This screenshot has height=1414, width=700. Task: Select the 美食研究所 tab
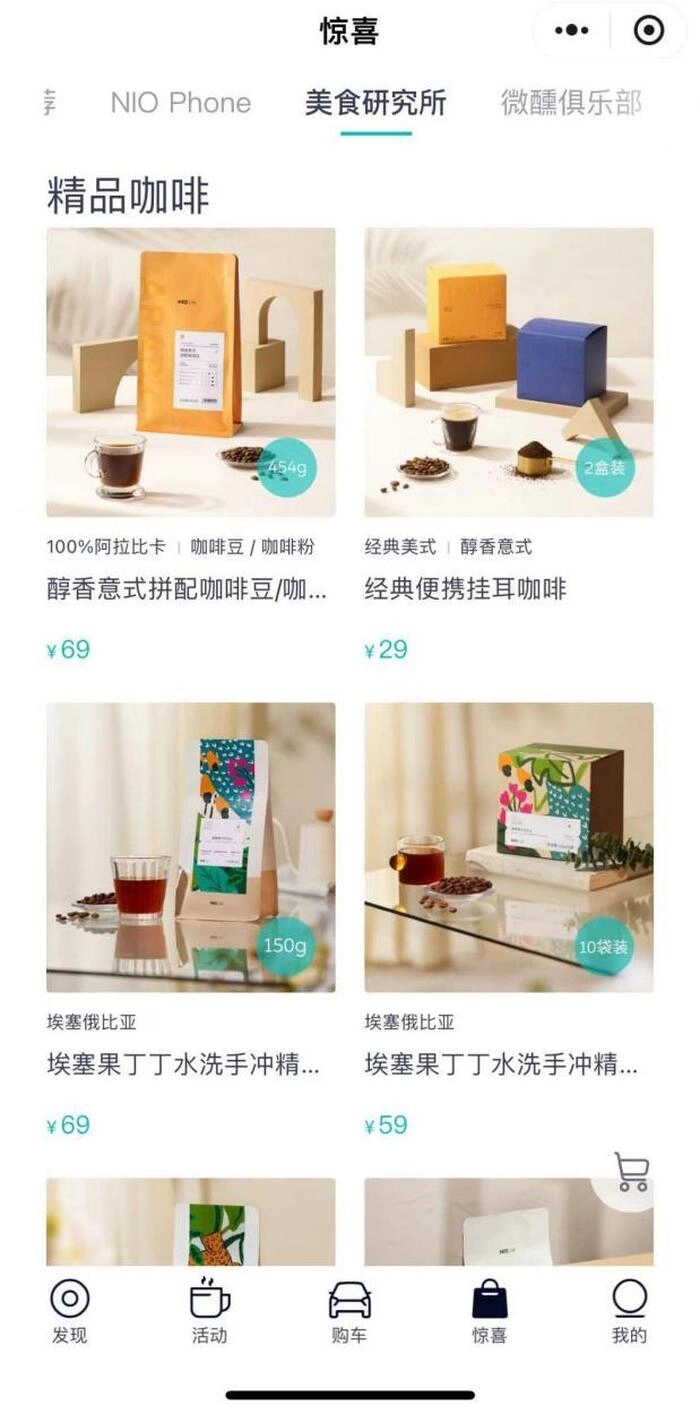(375, 102)
